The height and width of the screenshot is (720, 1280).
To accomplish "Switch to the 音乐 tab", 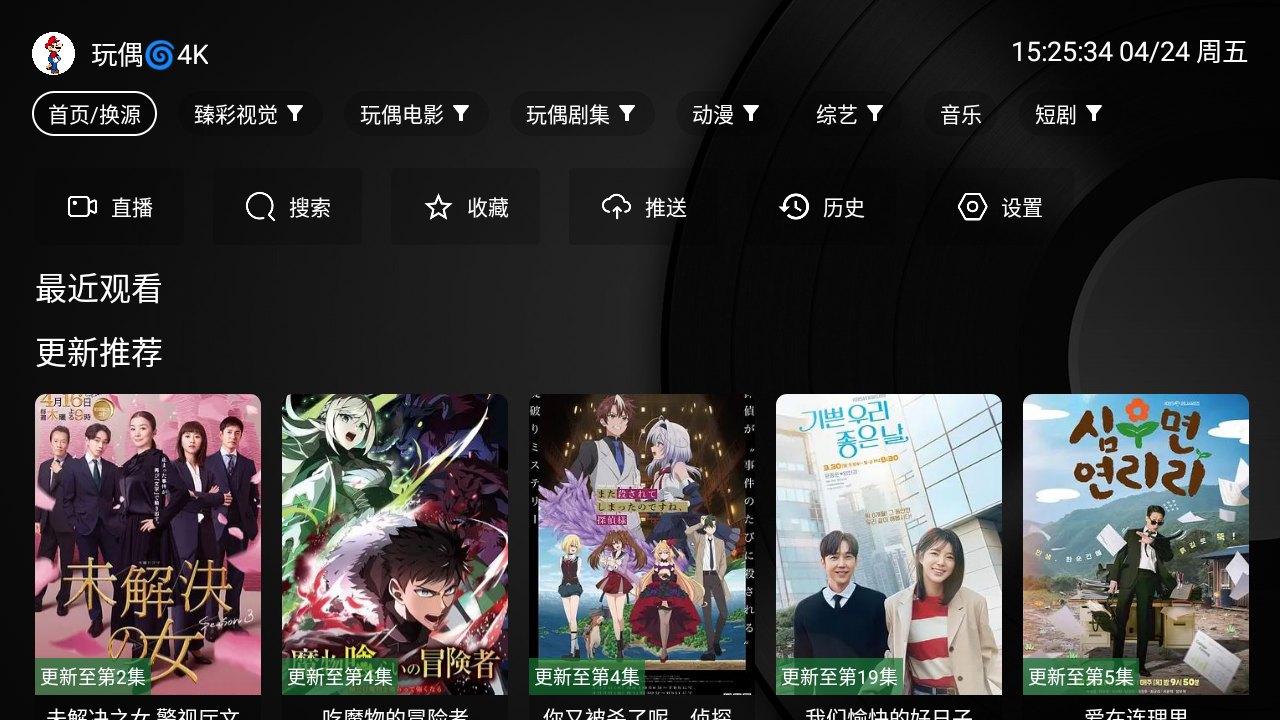I will pos(961,114).
